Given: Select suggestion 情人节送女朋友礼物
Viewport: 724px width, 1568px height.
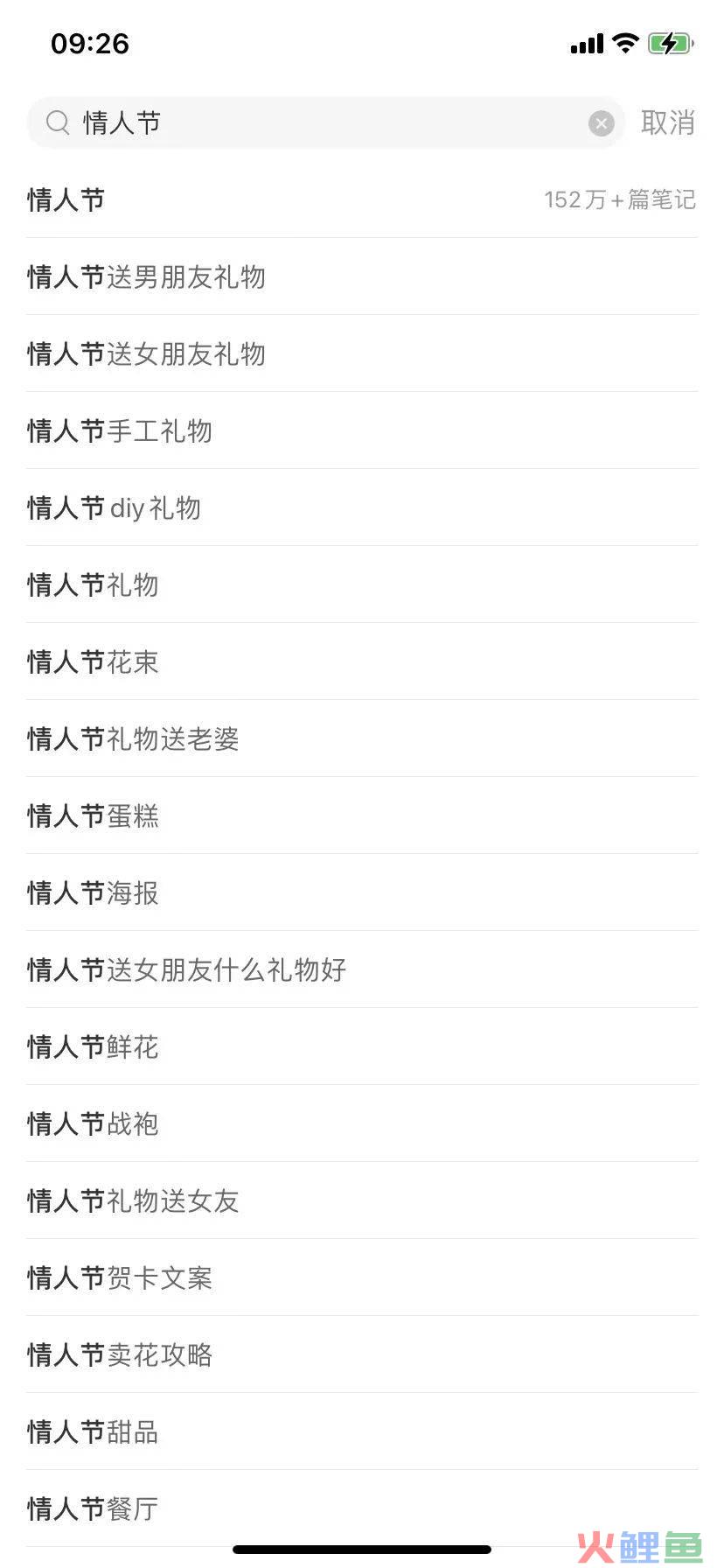Looking at the screenshot, I should (x=362, y=353).
